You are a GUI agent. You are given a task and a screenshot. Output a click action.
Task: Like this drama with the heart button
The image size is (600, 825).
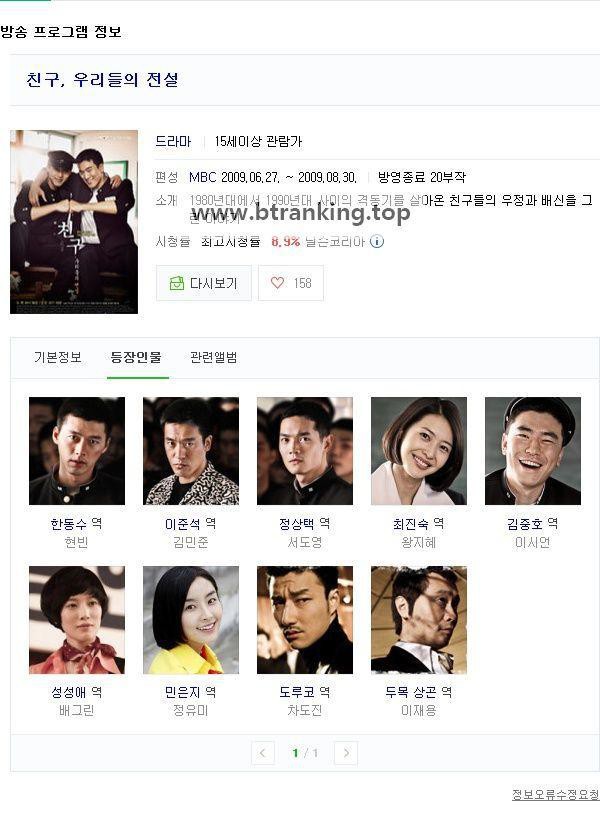tap(291, 283)
